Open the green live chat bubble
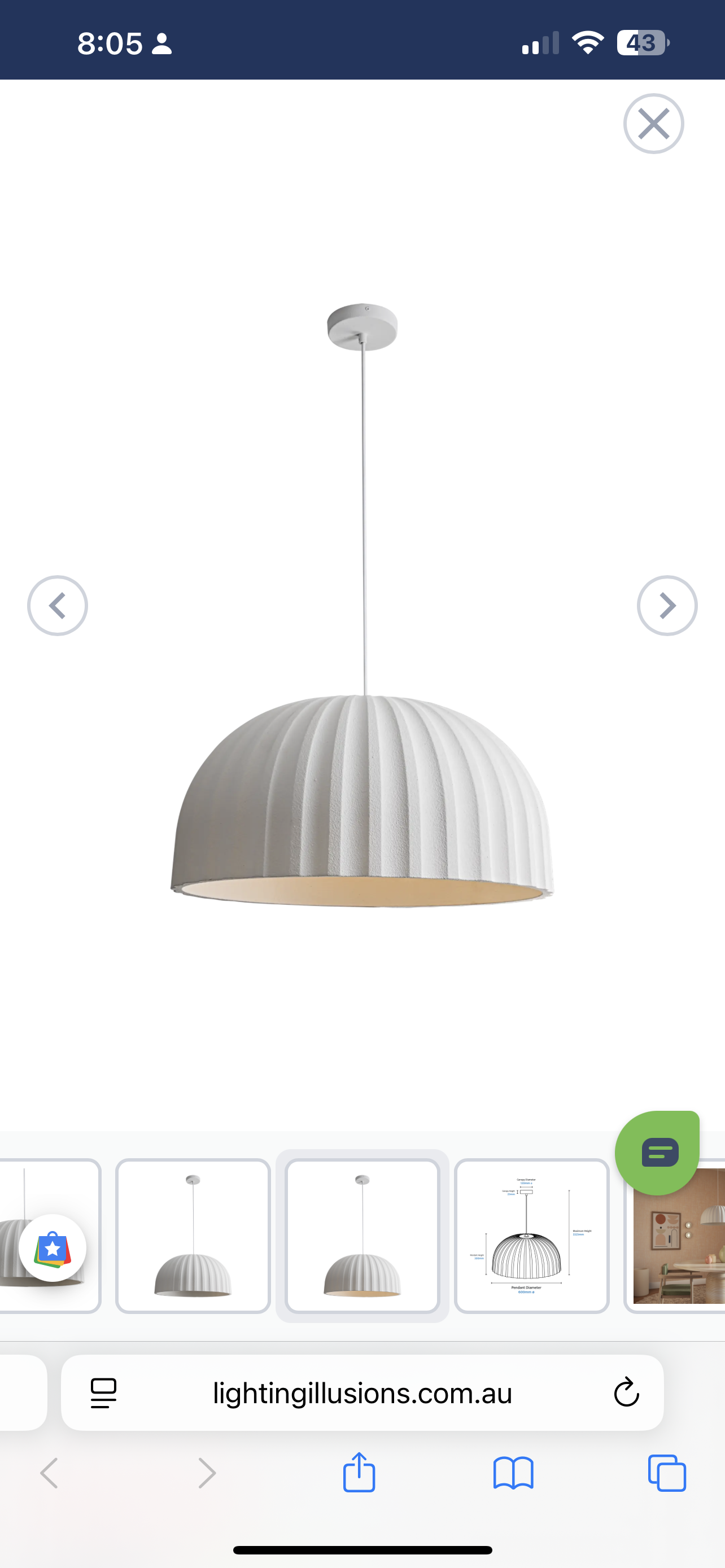725x1568 pixels. point(657,1152)
